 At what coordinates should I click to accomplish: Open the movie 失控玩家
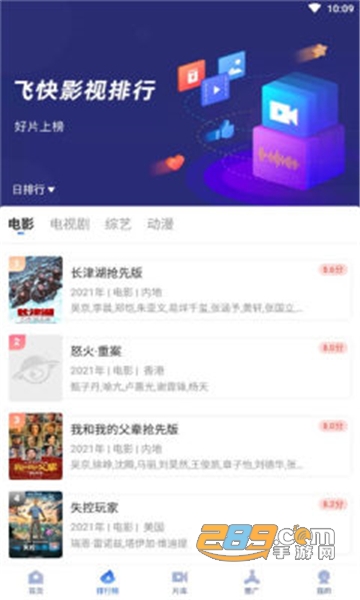[x=179, y=524]
